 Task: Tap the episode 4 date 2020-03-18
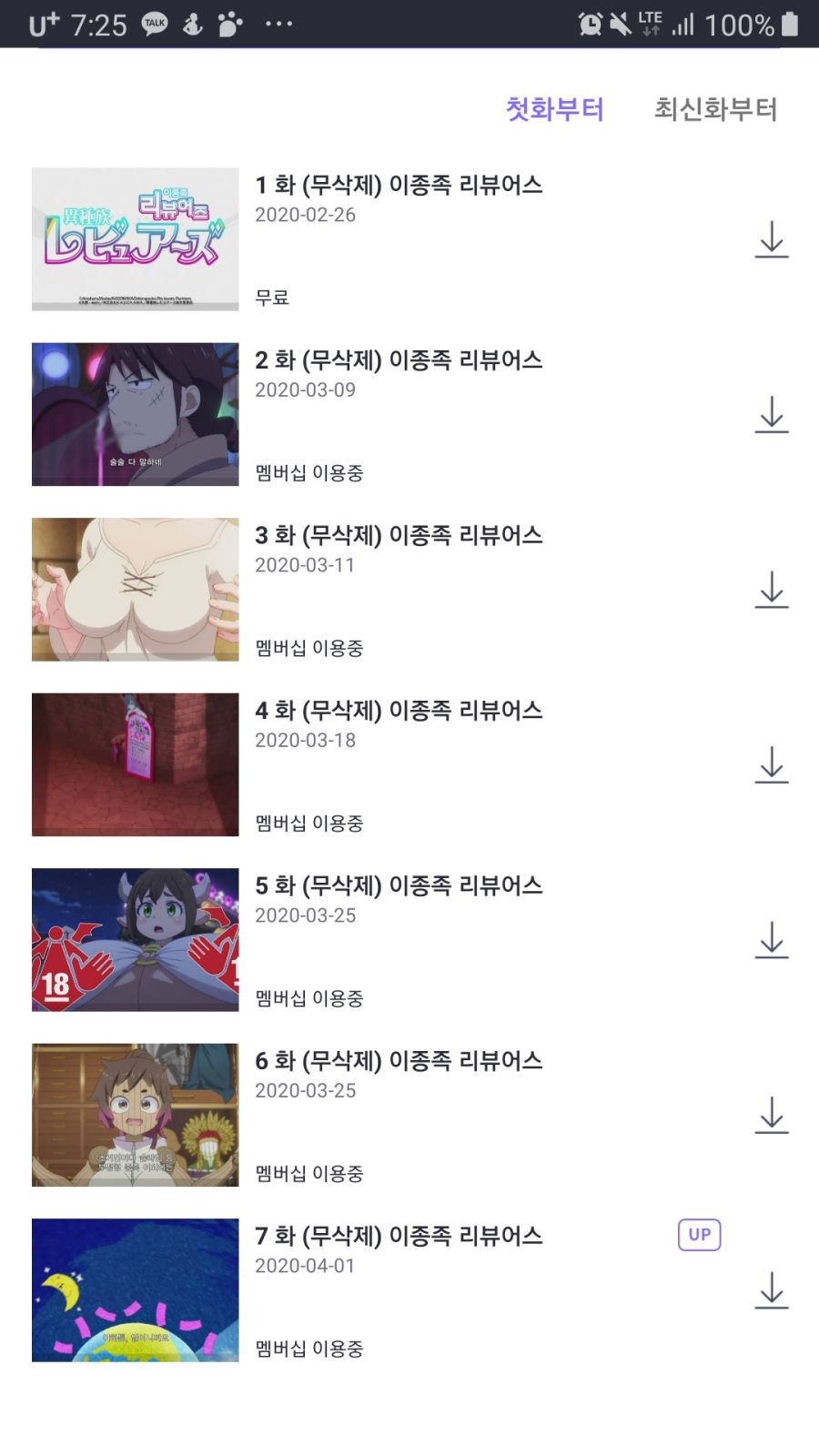[304, 741]
